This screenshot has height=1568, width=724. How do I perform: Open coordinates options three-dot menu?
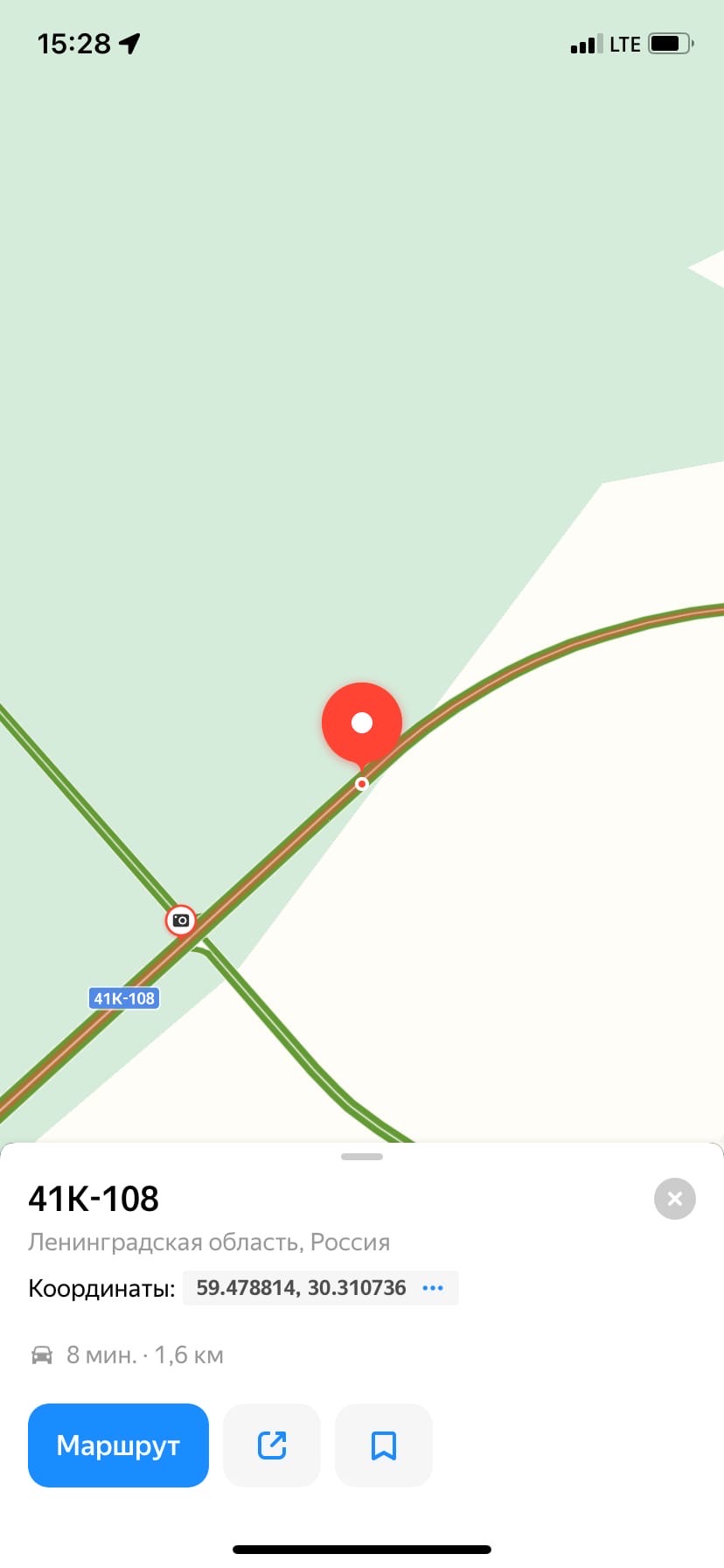433,1288
